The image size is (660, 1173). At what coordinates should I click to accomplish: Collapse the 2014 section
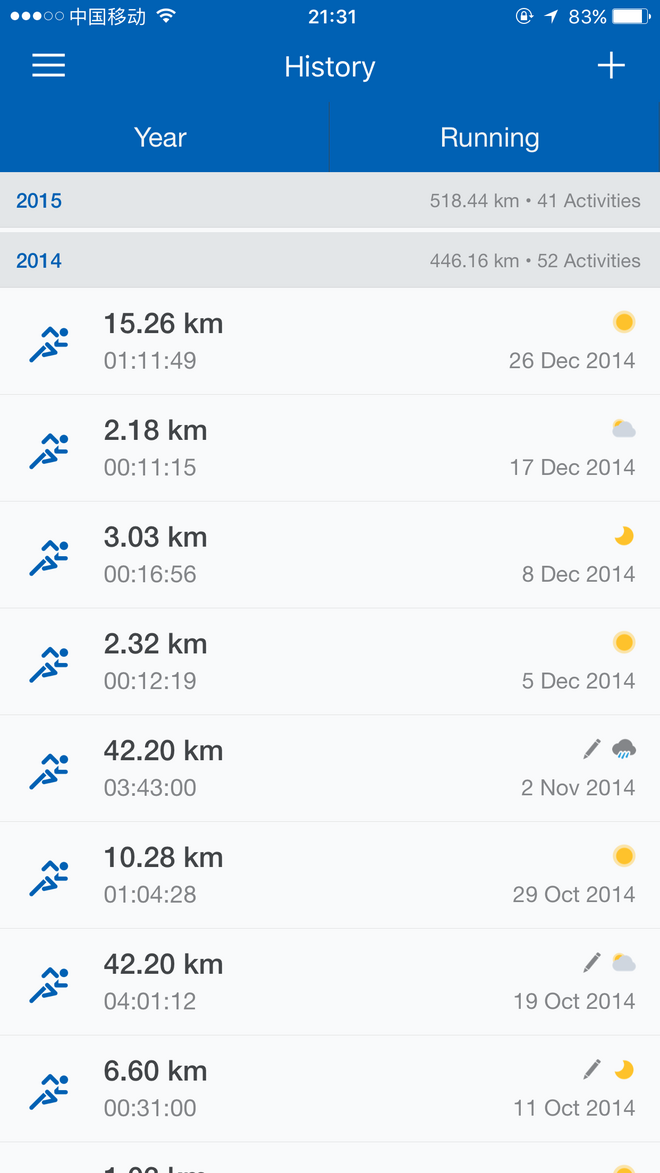(330, 261)
